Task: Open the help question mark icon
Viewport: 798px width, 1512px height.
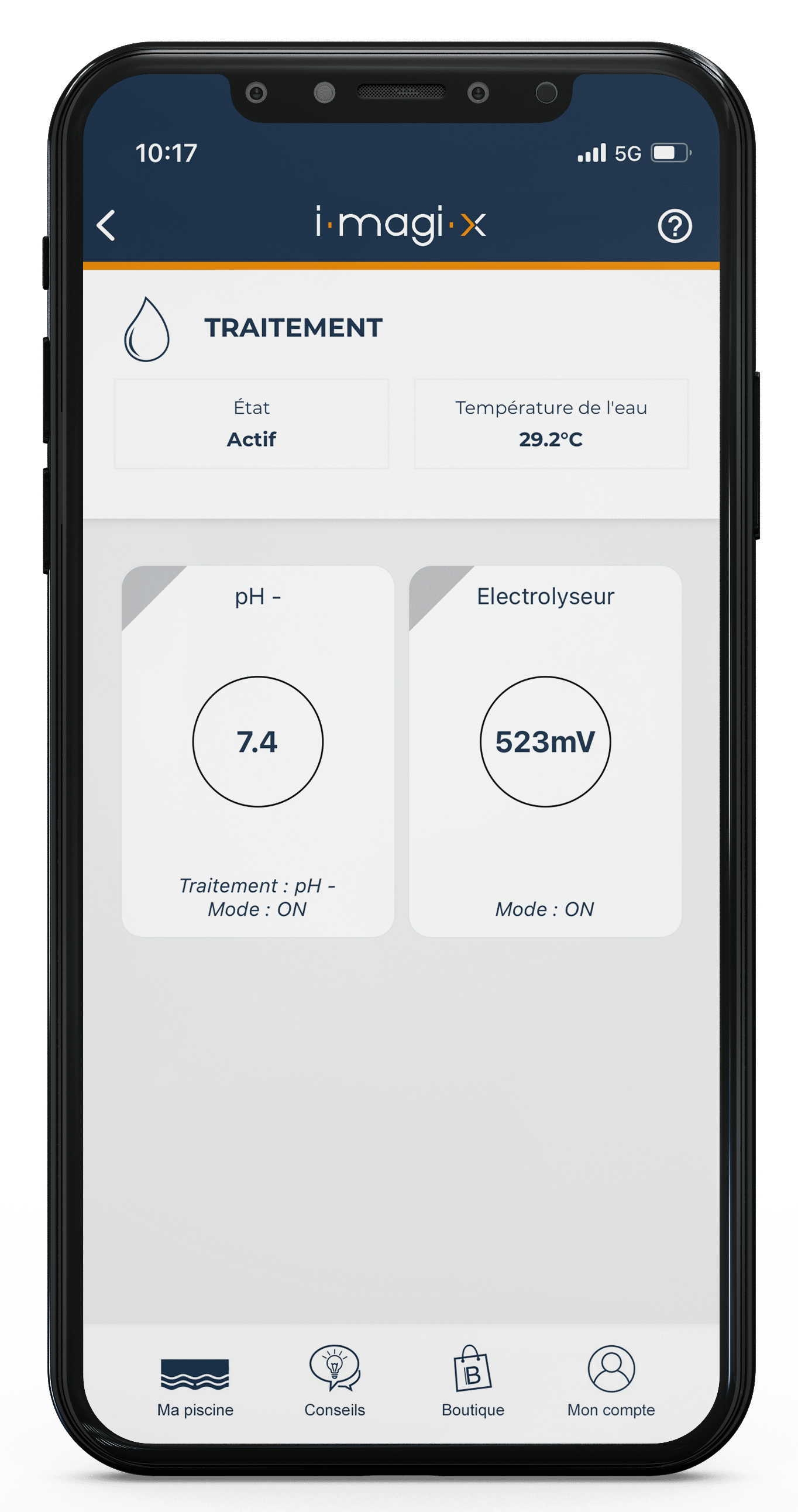Action: point(674,226)
